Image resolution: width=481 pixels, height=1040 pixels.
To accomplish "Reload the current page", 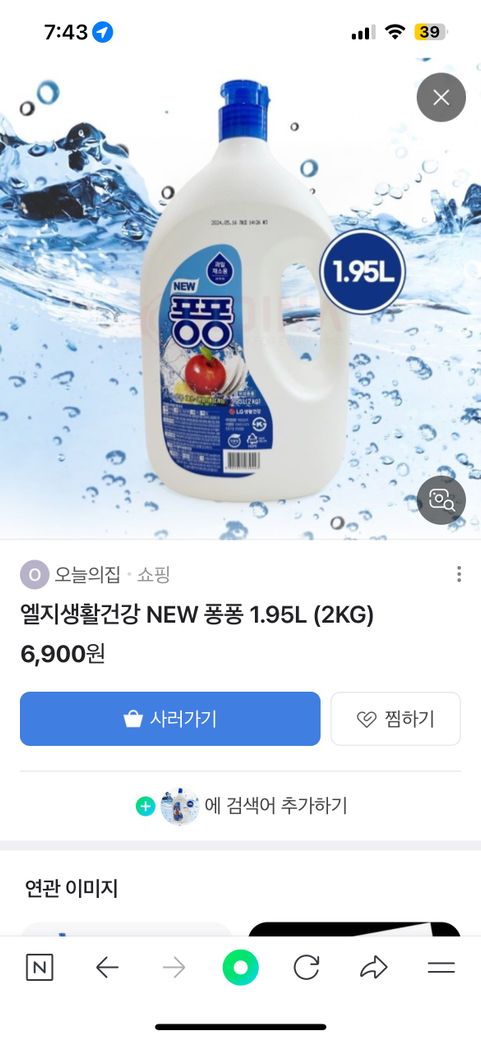I will tap(307, 968).
